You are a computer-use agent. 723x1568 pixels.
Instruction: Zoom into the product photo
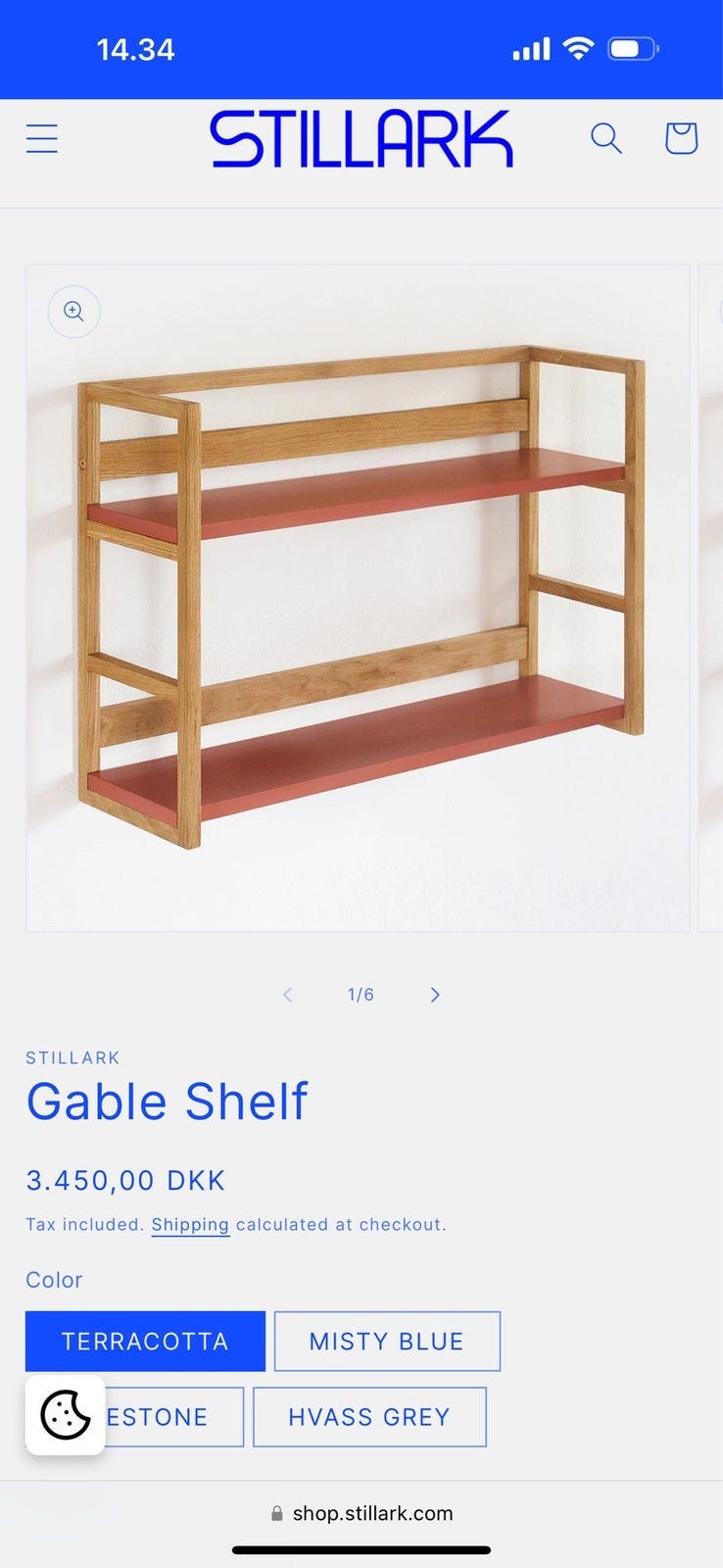pos(73,312)
